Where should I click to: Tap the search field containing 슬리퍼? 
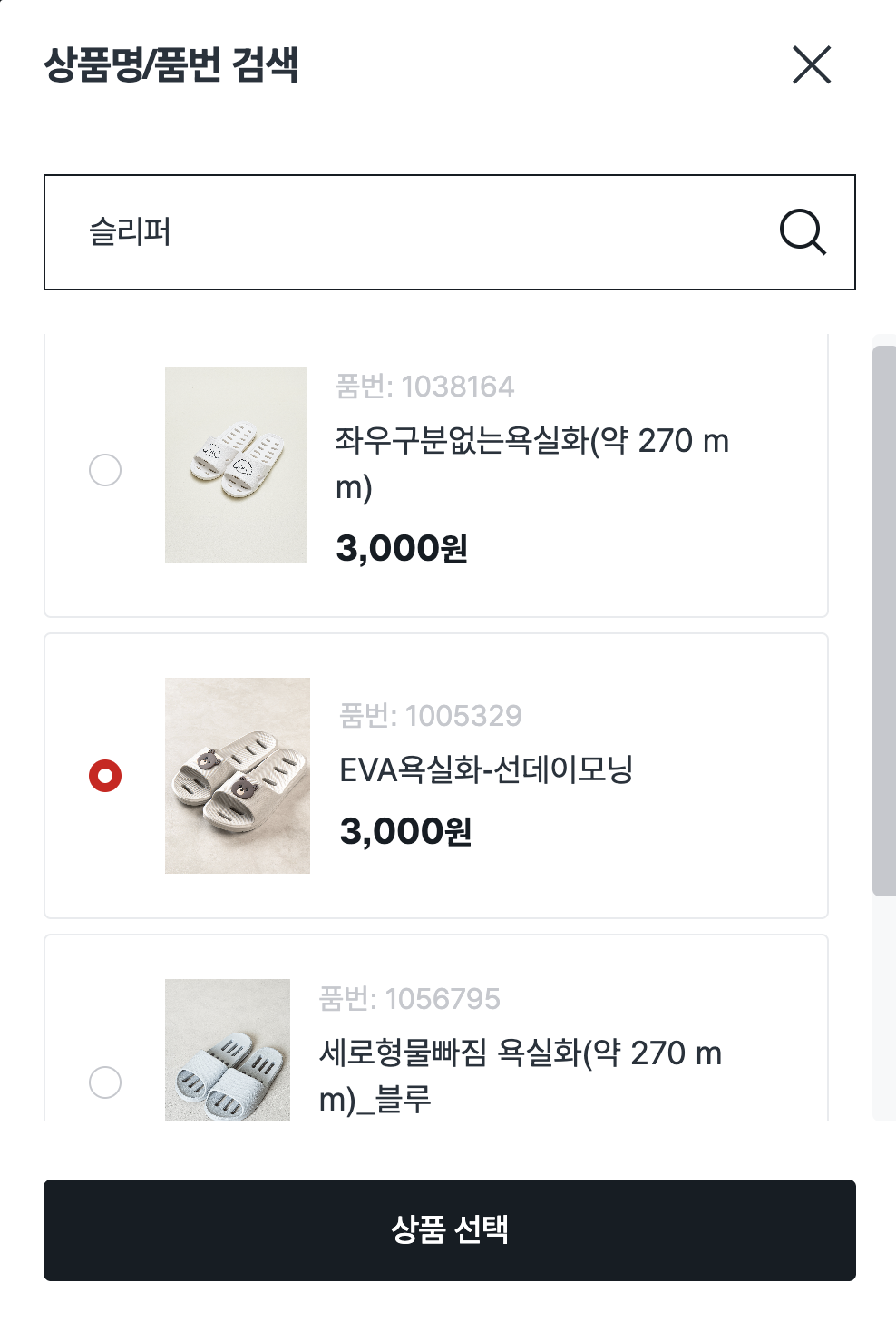tap(408, 232)
